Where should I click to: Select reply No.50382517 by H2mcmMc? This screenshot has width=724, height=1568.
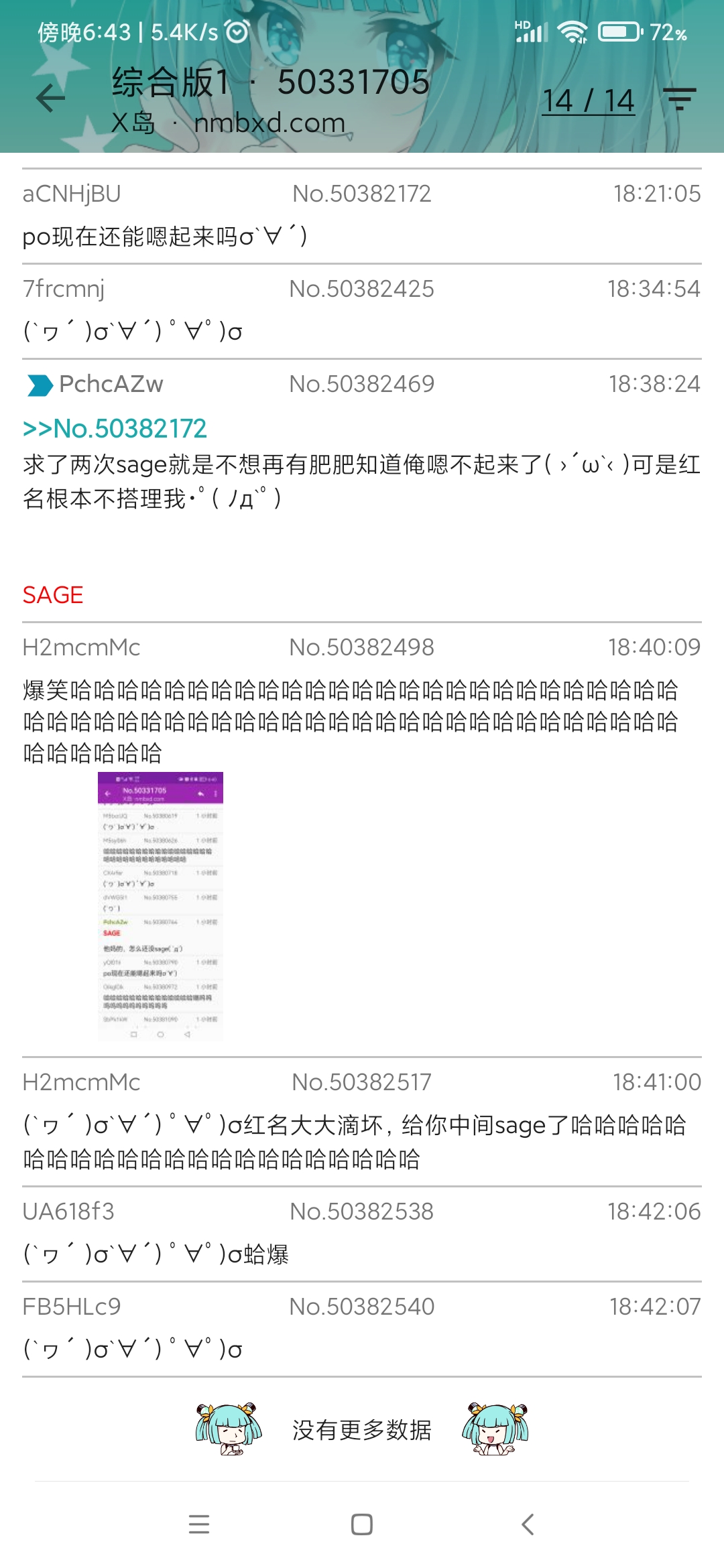click(x=362, y=1122)
